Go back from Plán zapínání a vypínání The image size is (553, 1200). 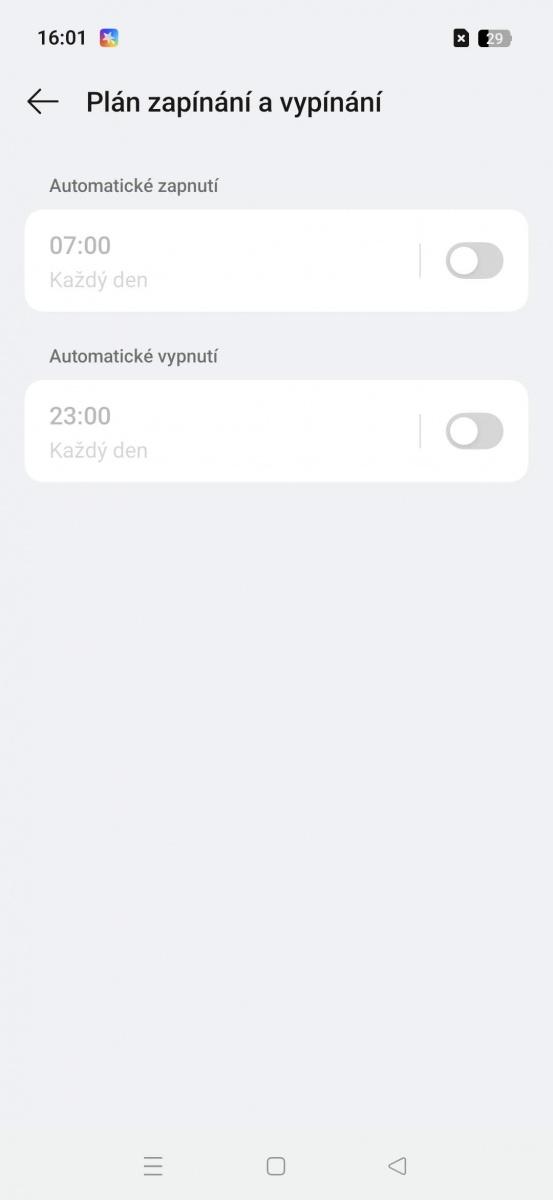(x=43, y=102)
